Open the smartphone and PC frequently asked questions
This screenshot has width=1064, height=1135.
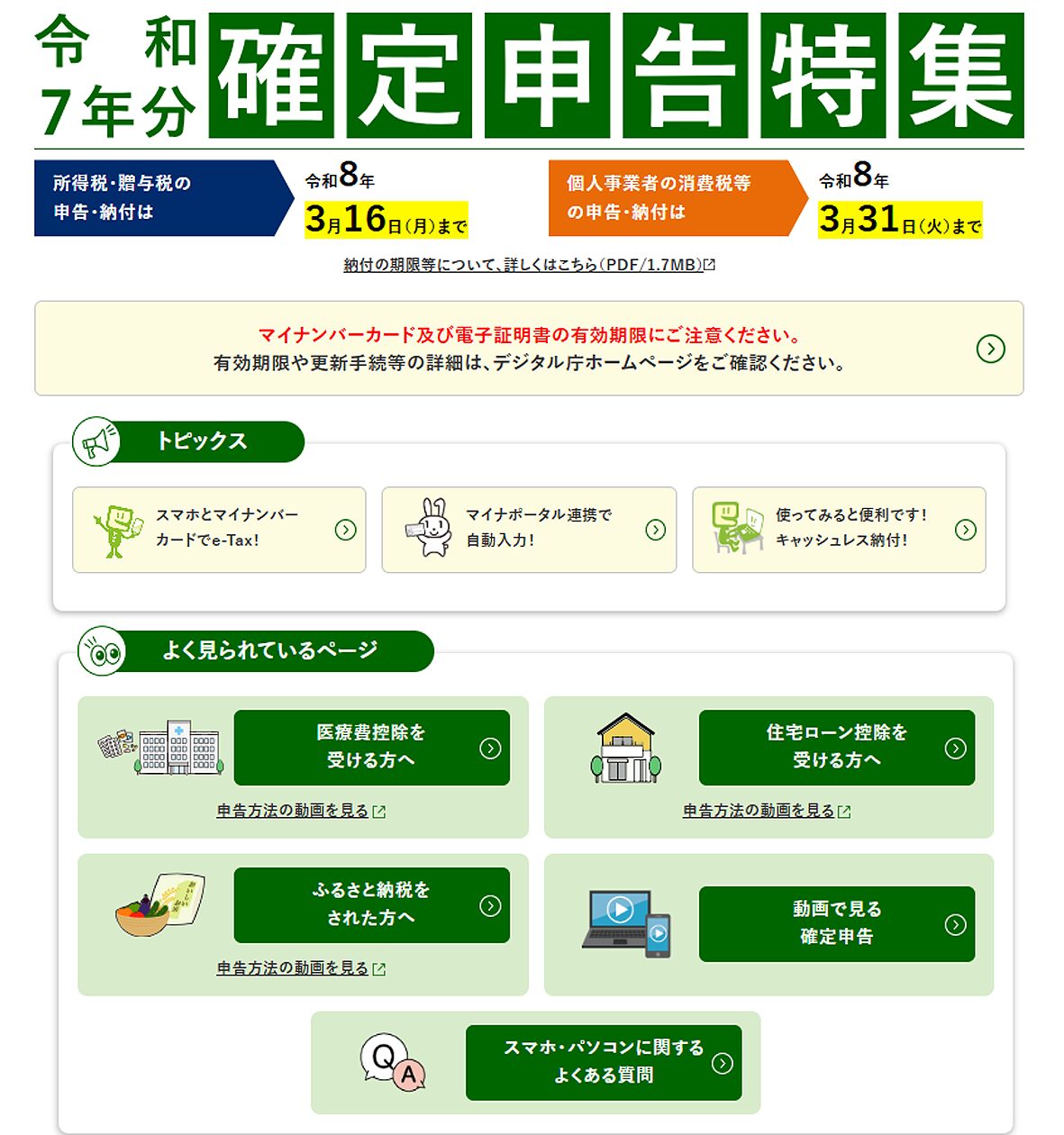tap(603, 1063)
